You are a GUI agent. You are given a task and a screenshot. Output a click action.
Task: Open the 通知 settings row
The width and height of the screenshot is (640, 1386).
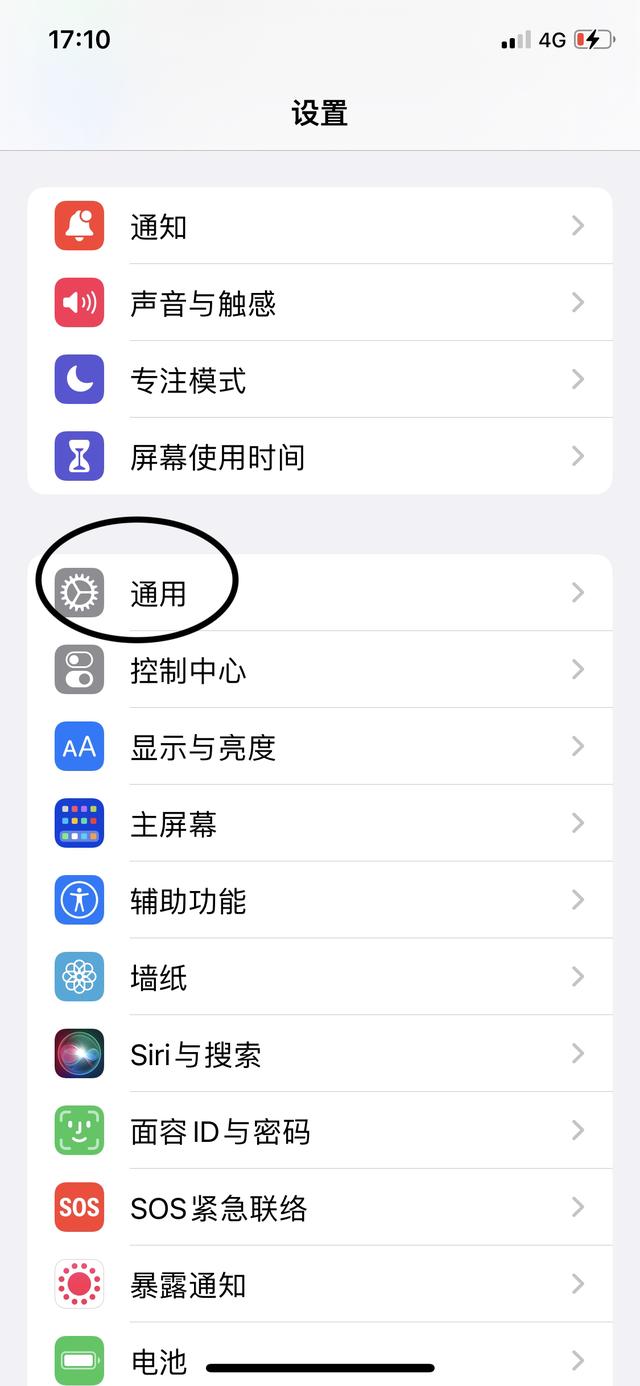tap(320, 226)
